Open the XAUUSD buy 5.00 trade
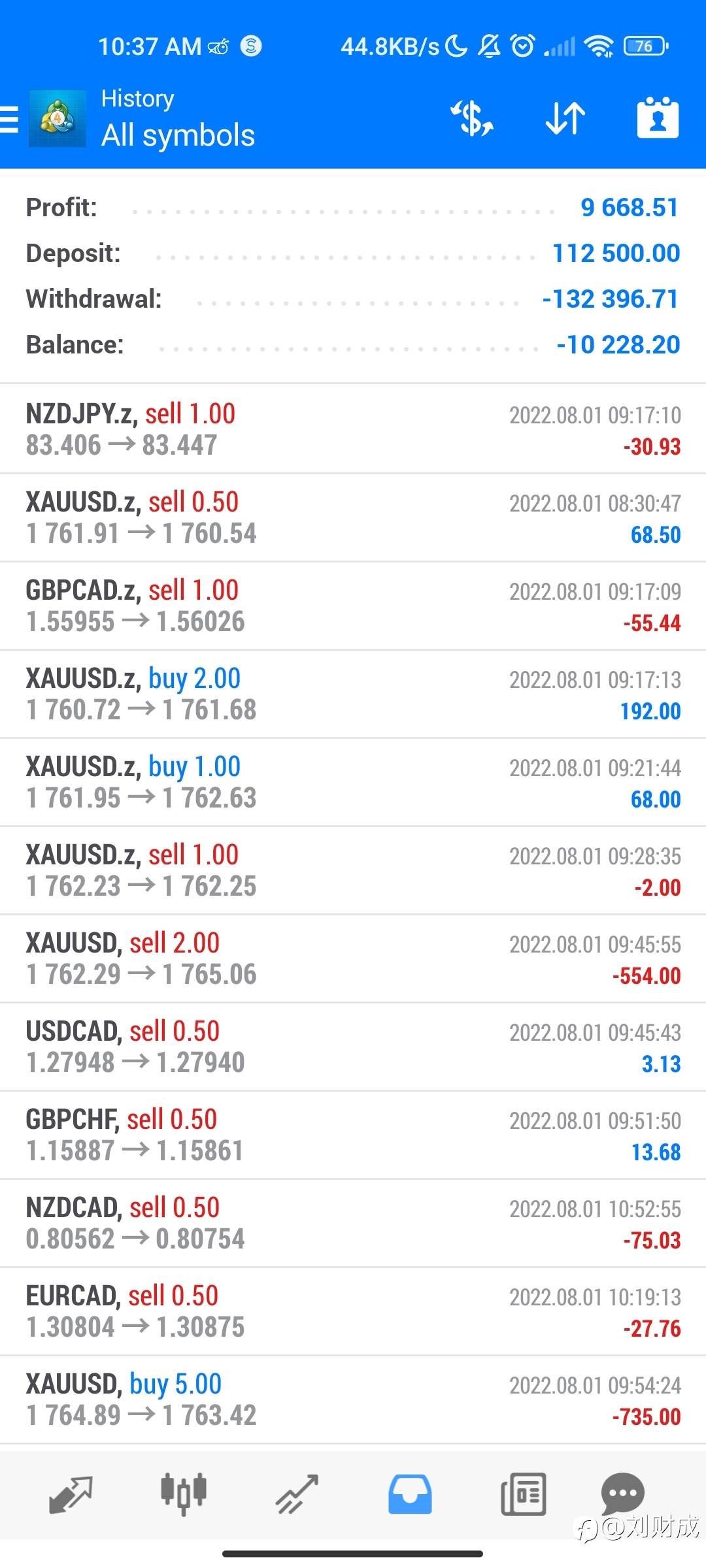Viewport: 706px width, 1568px height. [353, 1399]
